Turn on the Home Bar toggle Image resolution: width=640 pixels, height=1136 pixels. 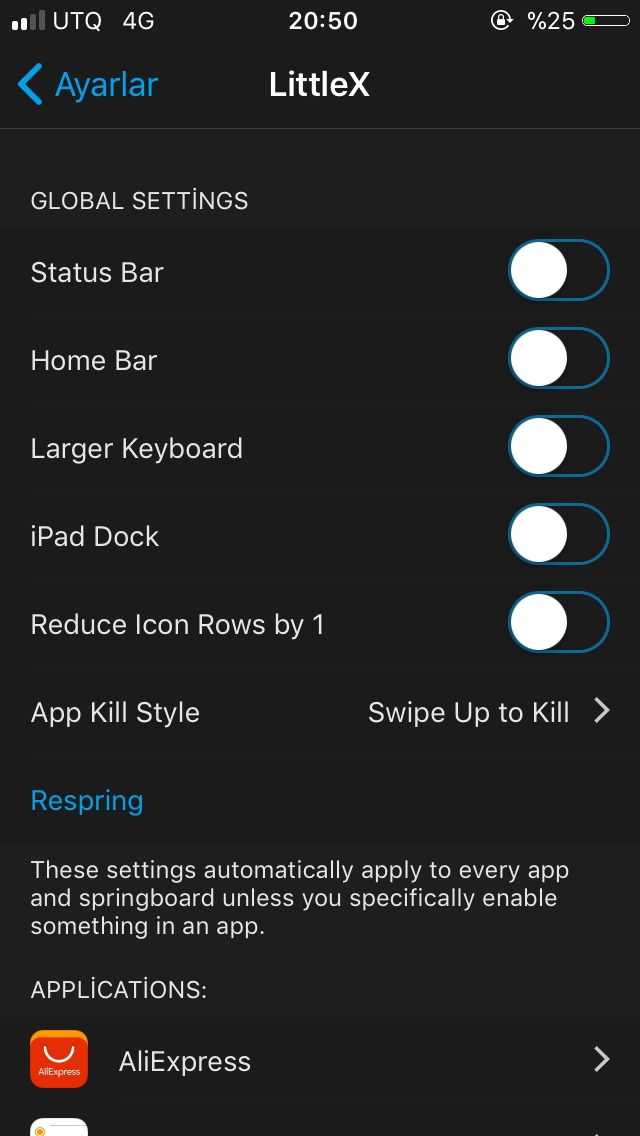click(558, 359)
